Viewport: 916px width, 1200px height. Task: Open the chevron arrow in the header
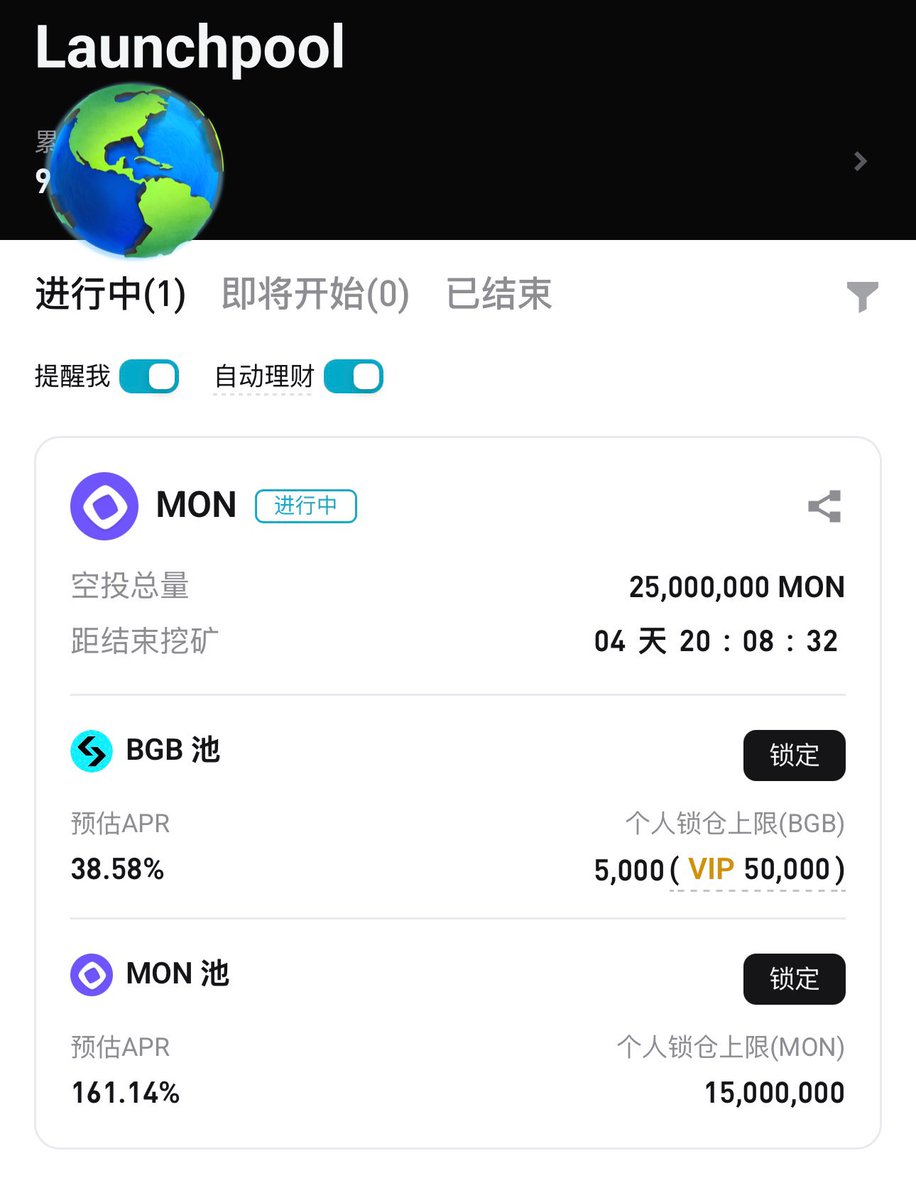tap(860, 162)
